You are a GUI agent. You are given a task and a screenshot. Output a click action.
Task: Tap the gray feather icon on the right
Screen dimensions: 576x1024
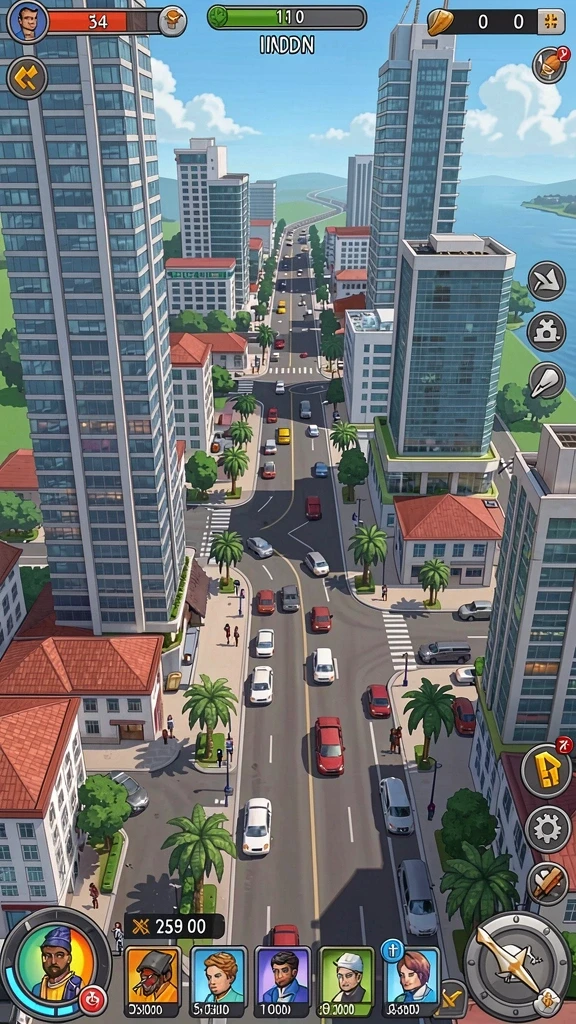click(x=546, y=380)
